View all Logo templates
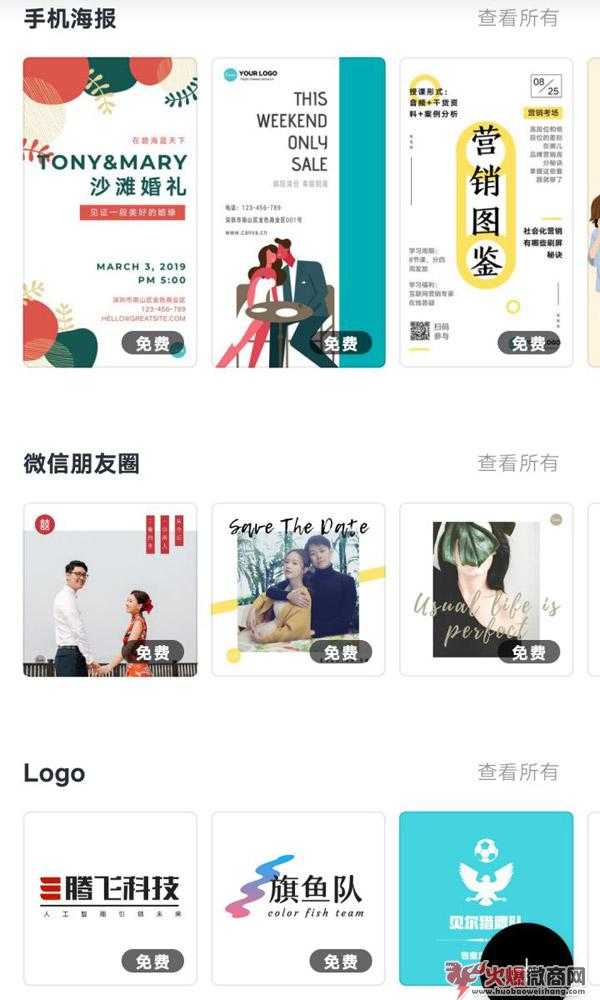 pos(517,772)
